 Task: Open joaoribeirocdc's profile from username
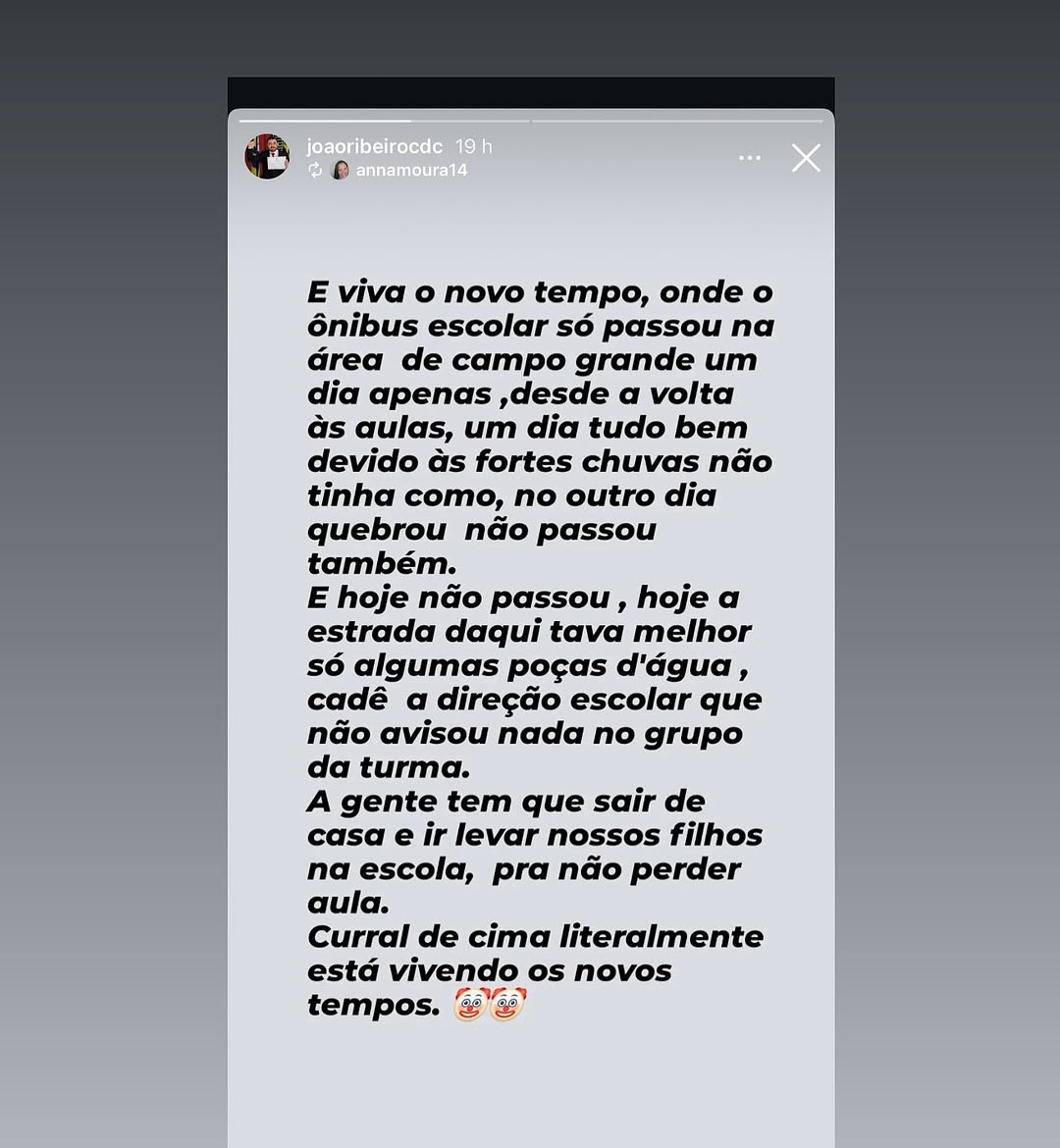pos(374,146)
